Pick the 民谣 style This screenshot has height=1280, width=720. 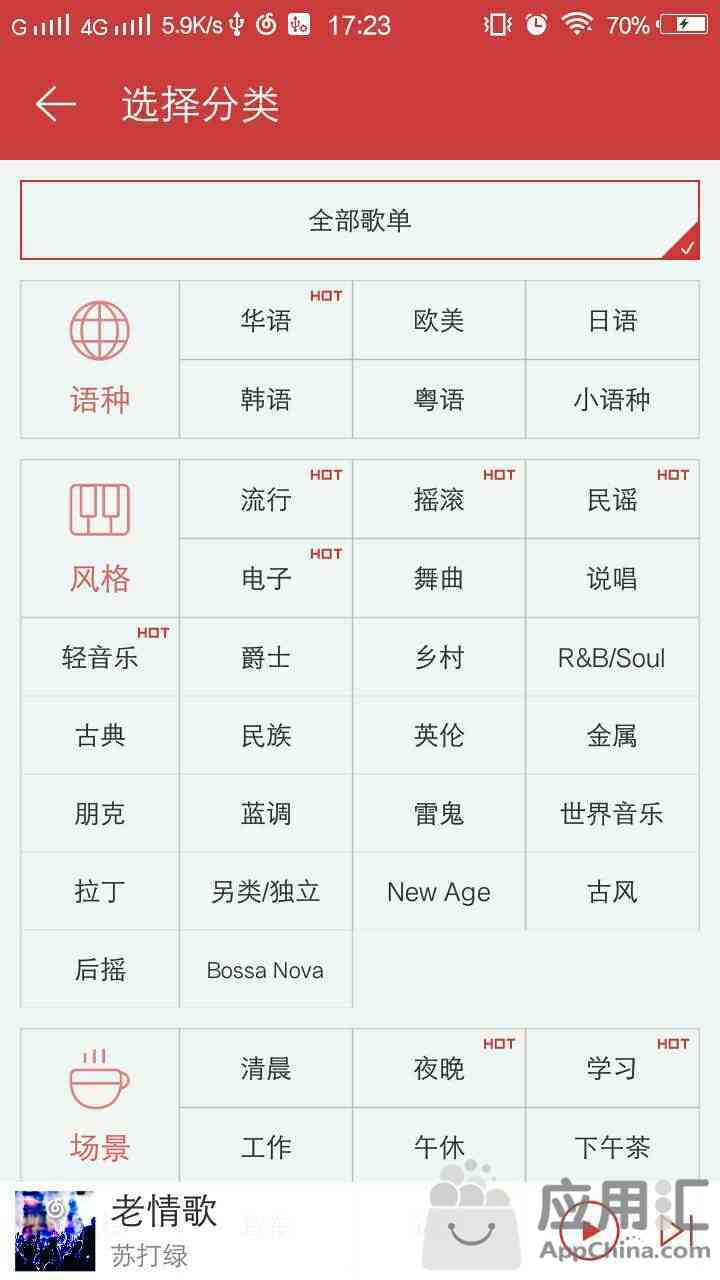pyautogui.click(x=612, y=499)
